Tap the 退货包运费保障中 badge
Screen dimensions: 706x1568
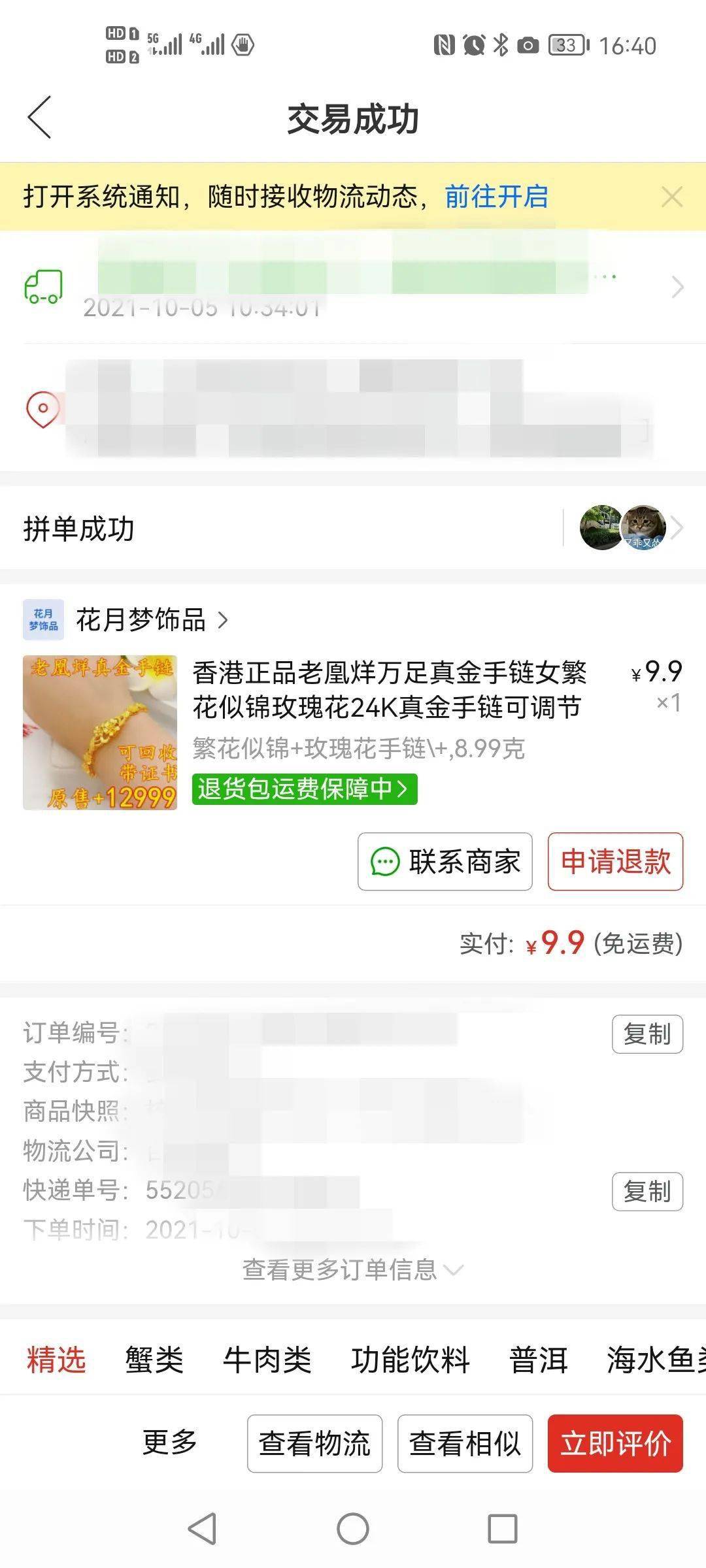305,789
